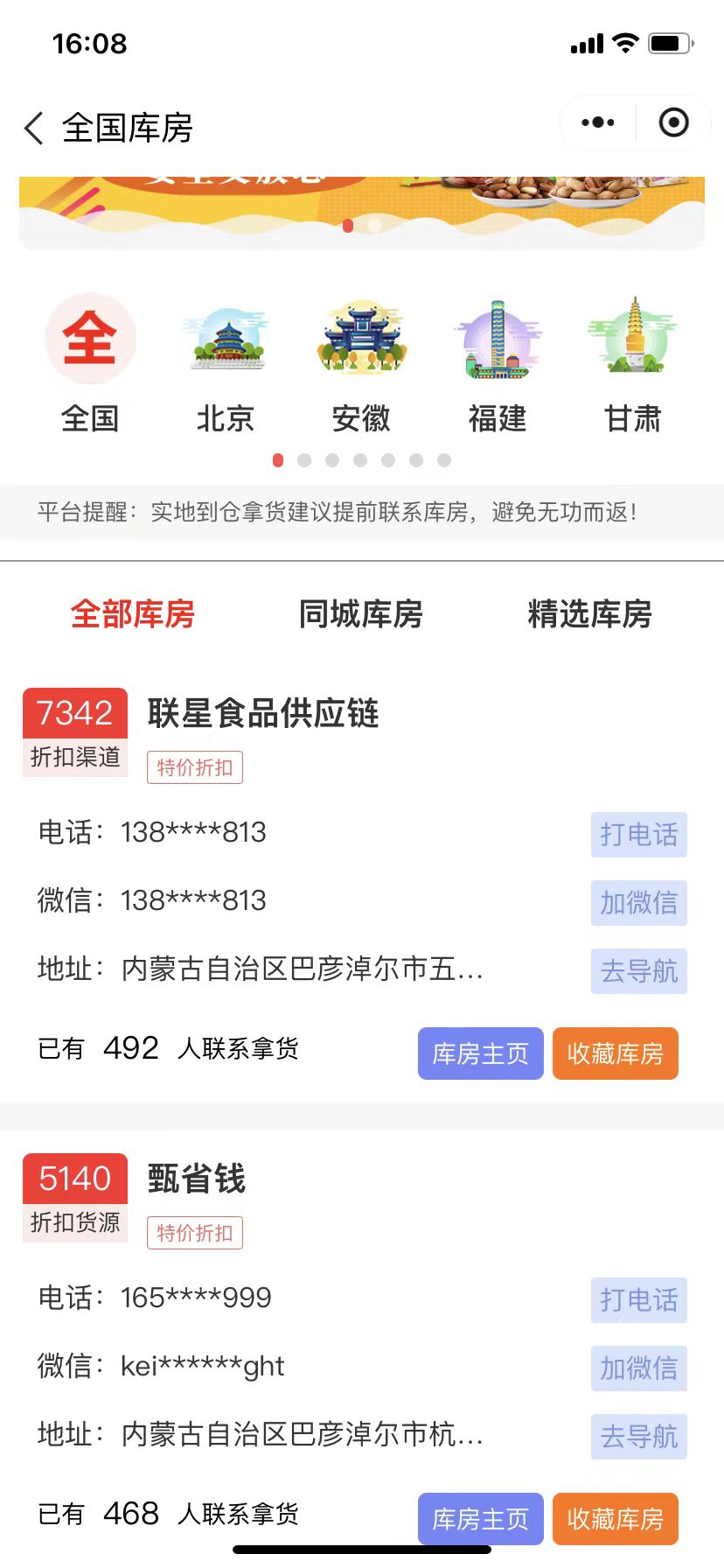Favorite the 联星食品供应链 warehouse

click(x=615, y=1053)
